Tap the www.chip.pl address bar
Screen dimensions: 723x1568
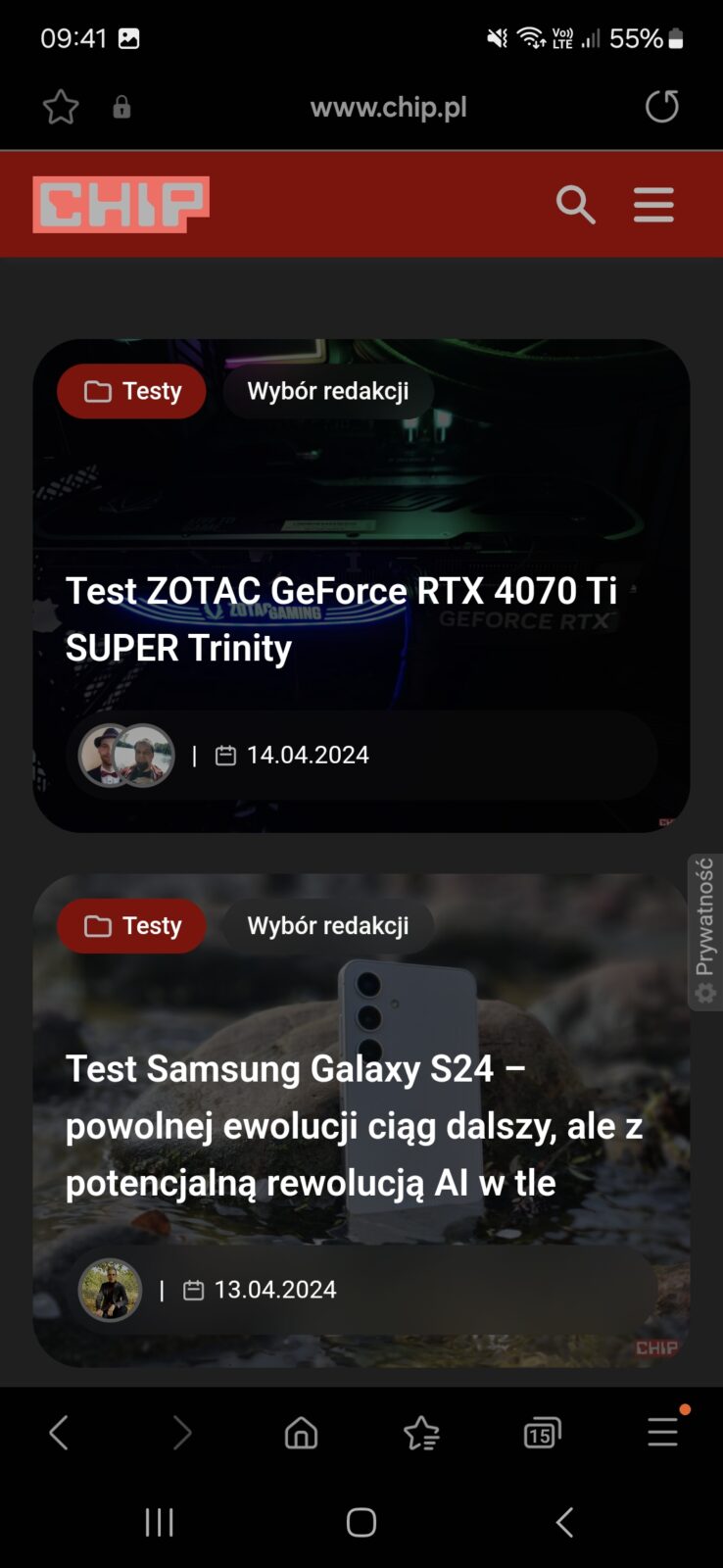pyautogui.click(x=388, y=107)
